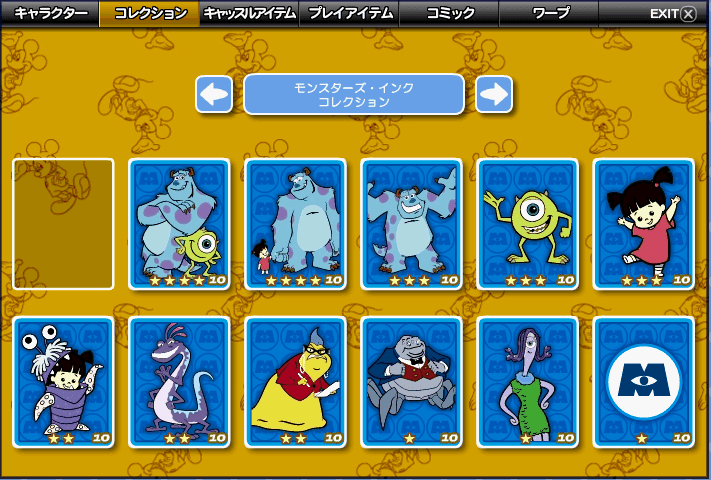
Task: Open the コミック tab
Action: click(x=450, y=14)
